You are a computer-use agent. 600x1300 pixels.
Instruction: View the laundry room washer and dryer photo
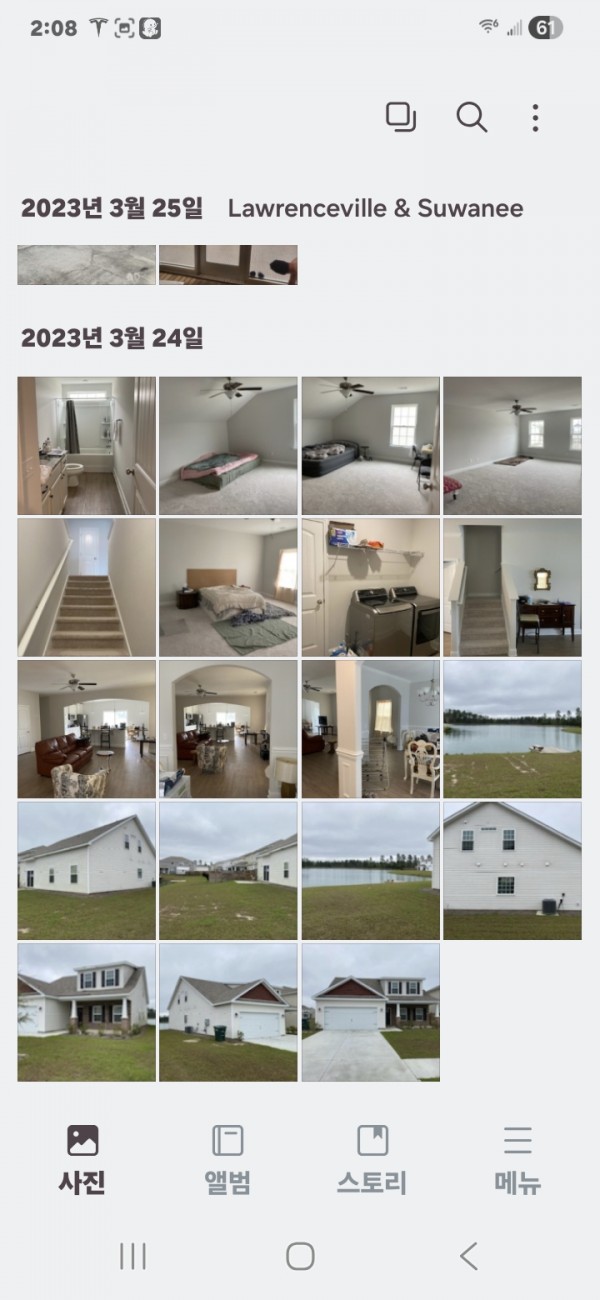pos(370,587)
